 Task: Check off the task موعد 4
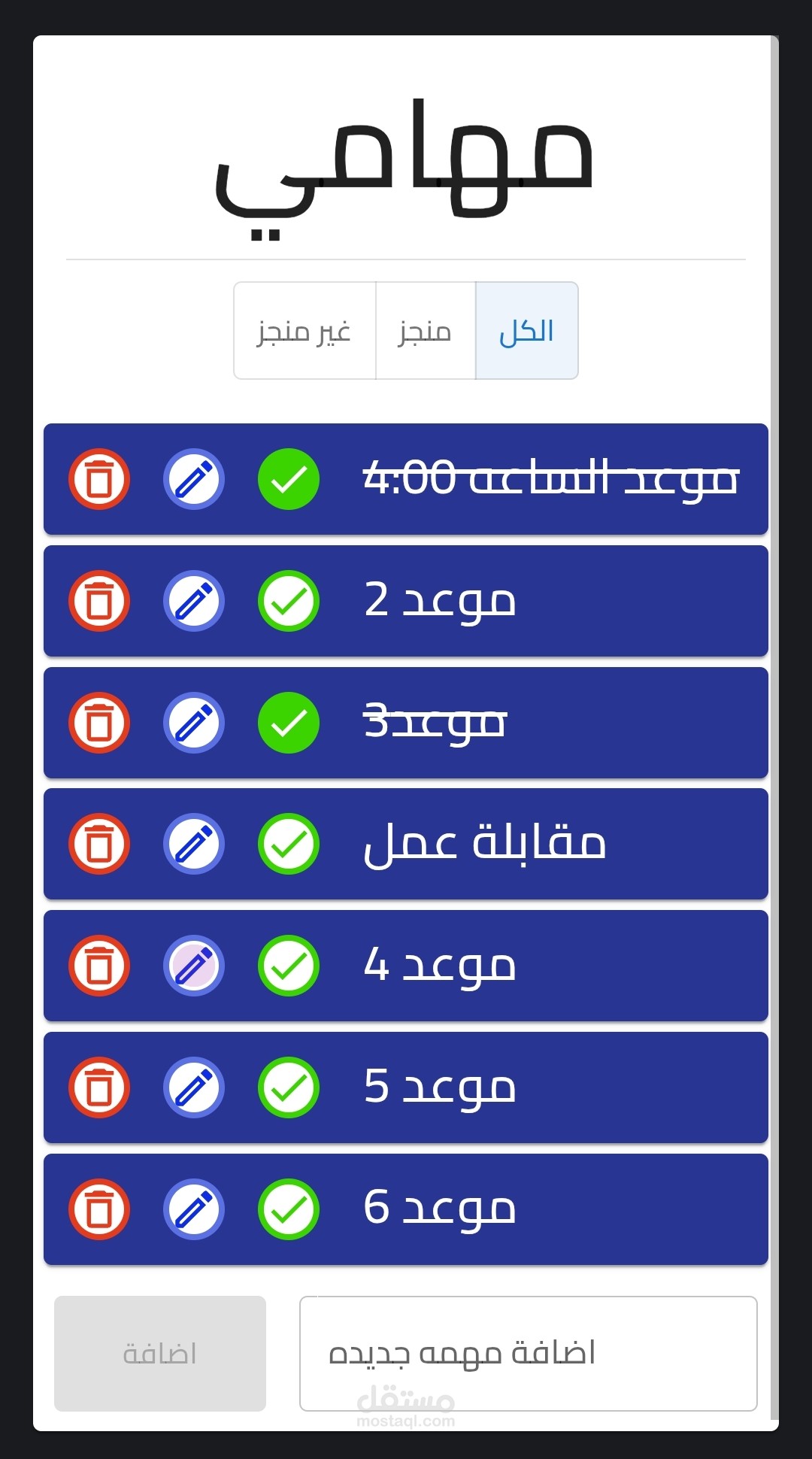point(289,966)
